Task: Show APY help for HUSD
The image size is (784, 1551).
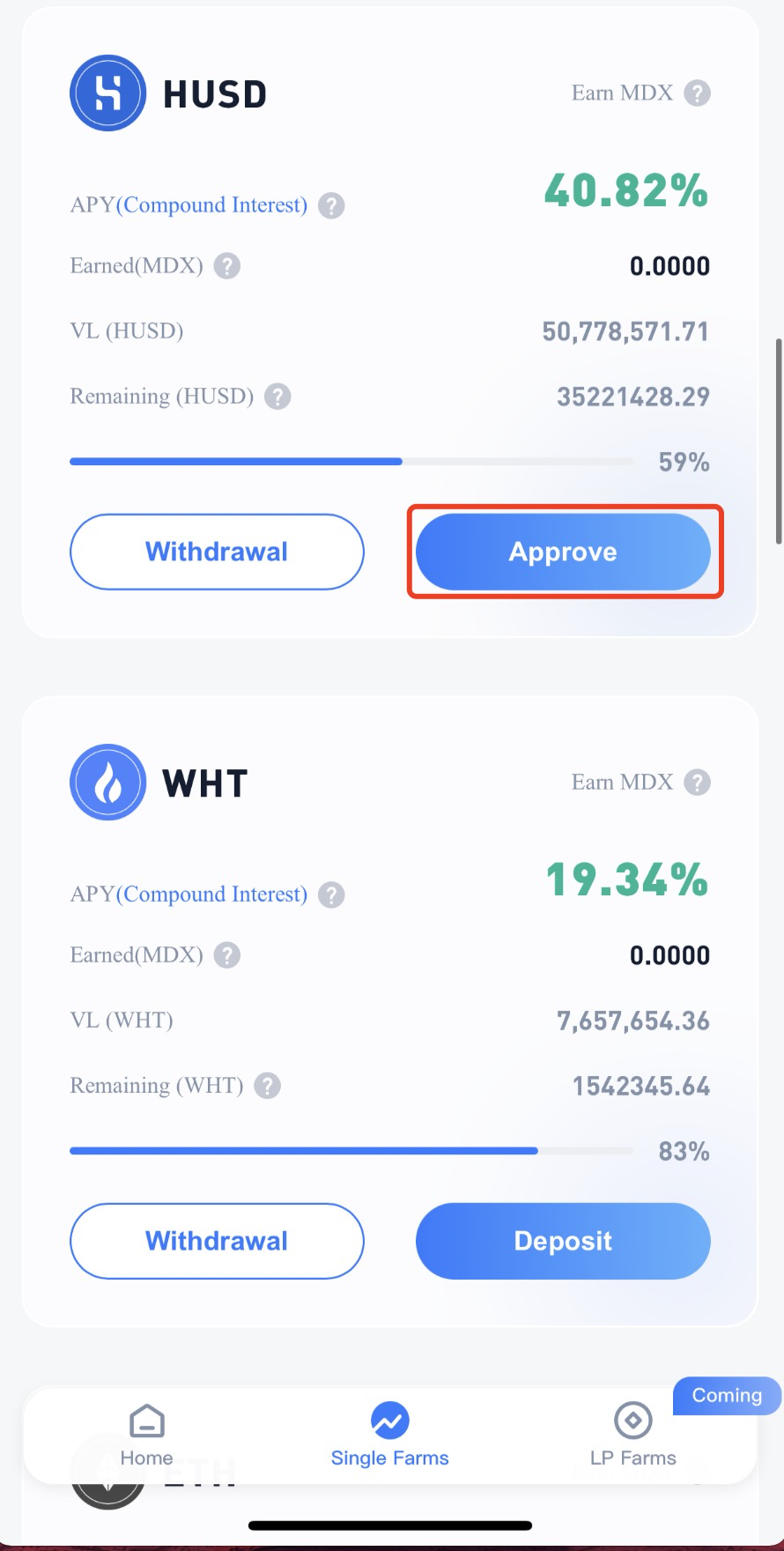Action: coord(331,205)
